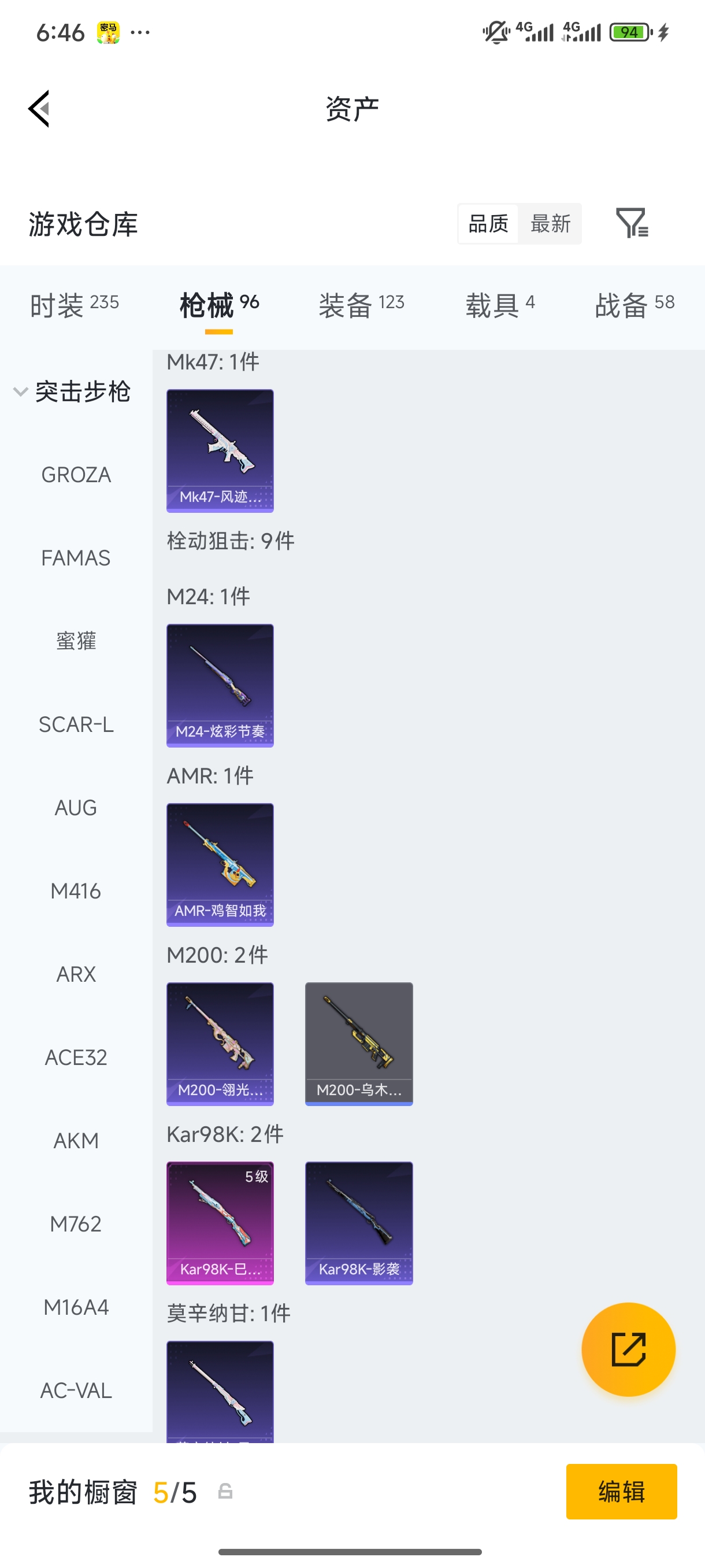Collapse the 突击步枪 category
705x1568 pixels.
point(73,391)
